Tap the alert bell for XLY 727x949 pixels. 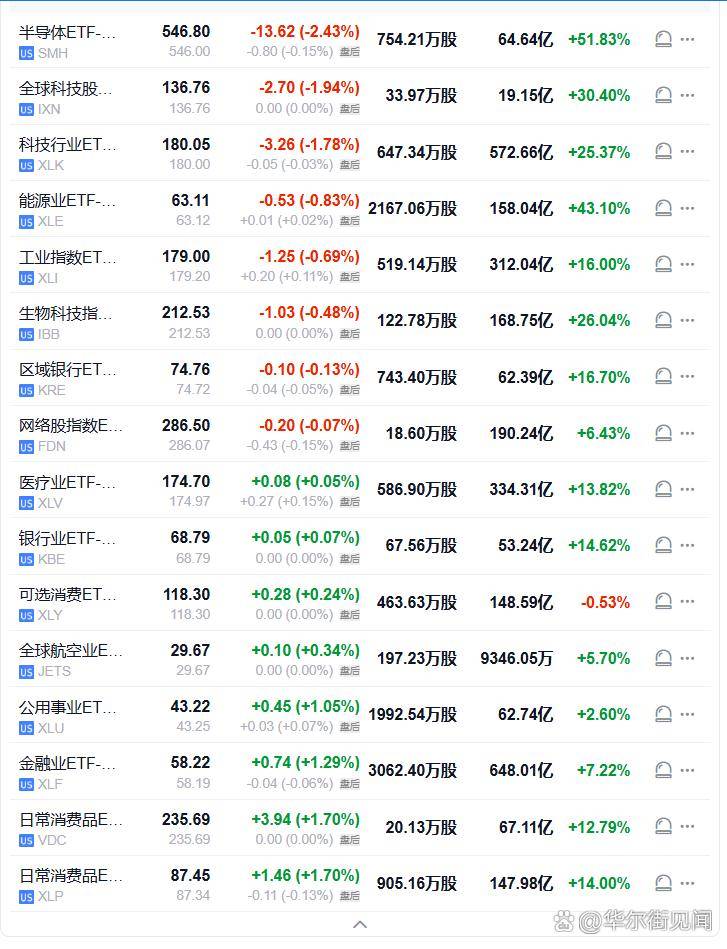coord(663,602)
